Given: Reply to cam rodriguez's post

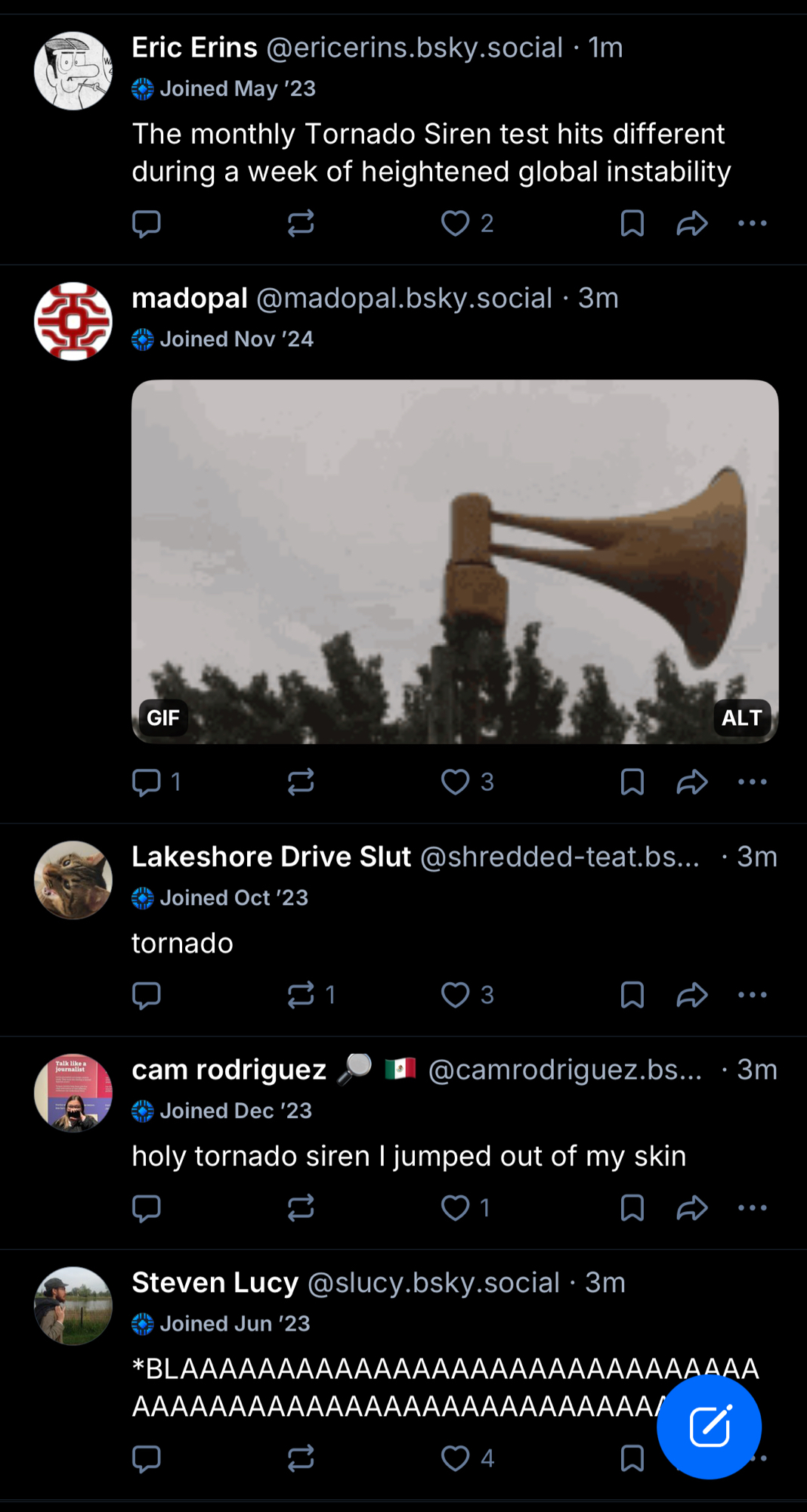Looking at the screenshot, I should [x=147, y=1208].
